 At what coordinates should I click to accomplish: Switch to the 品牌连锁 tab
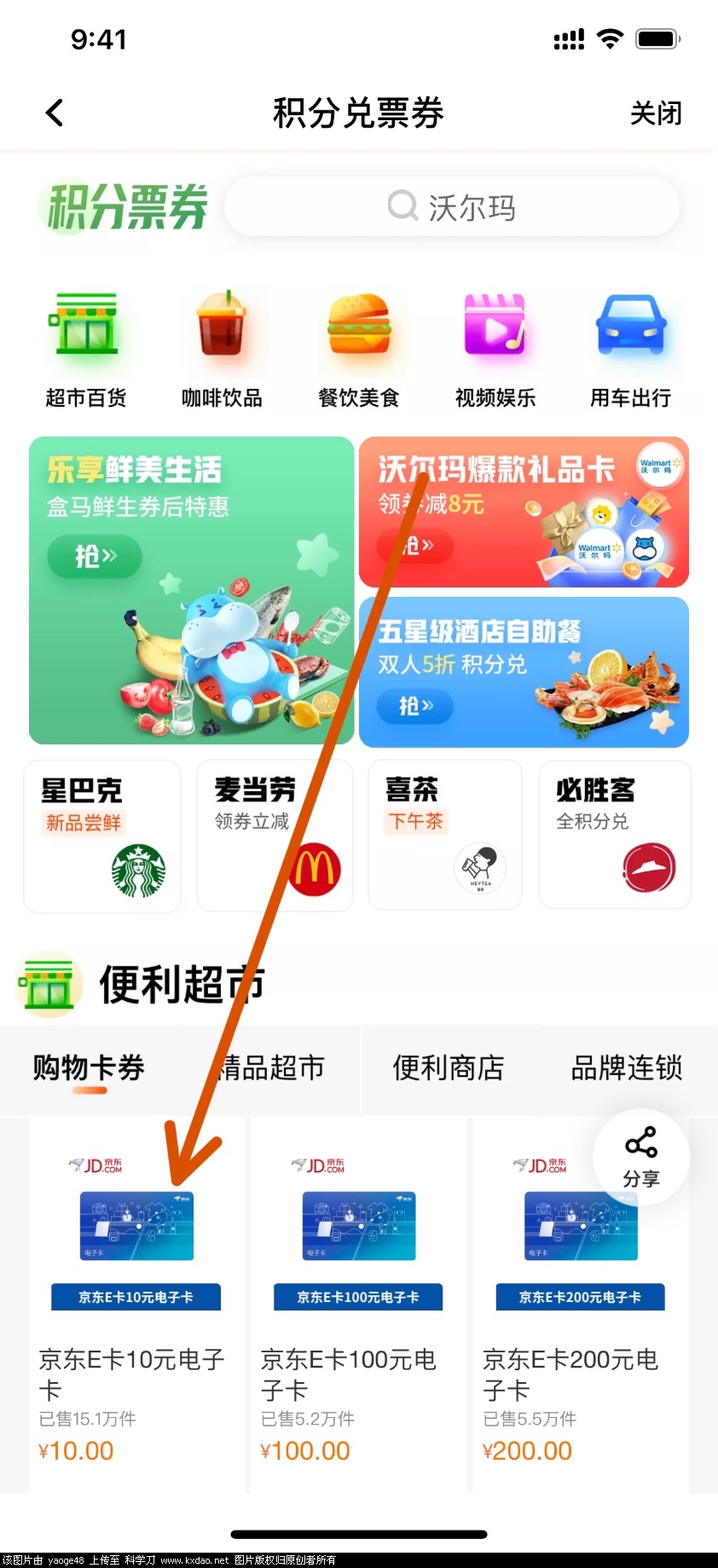(x=626, y=1068)
